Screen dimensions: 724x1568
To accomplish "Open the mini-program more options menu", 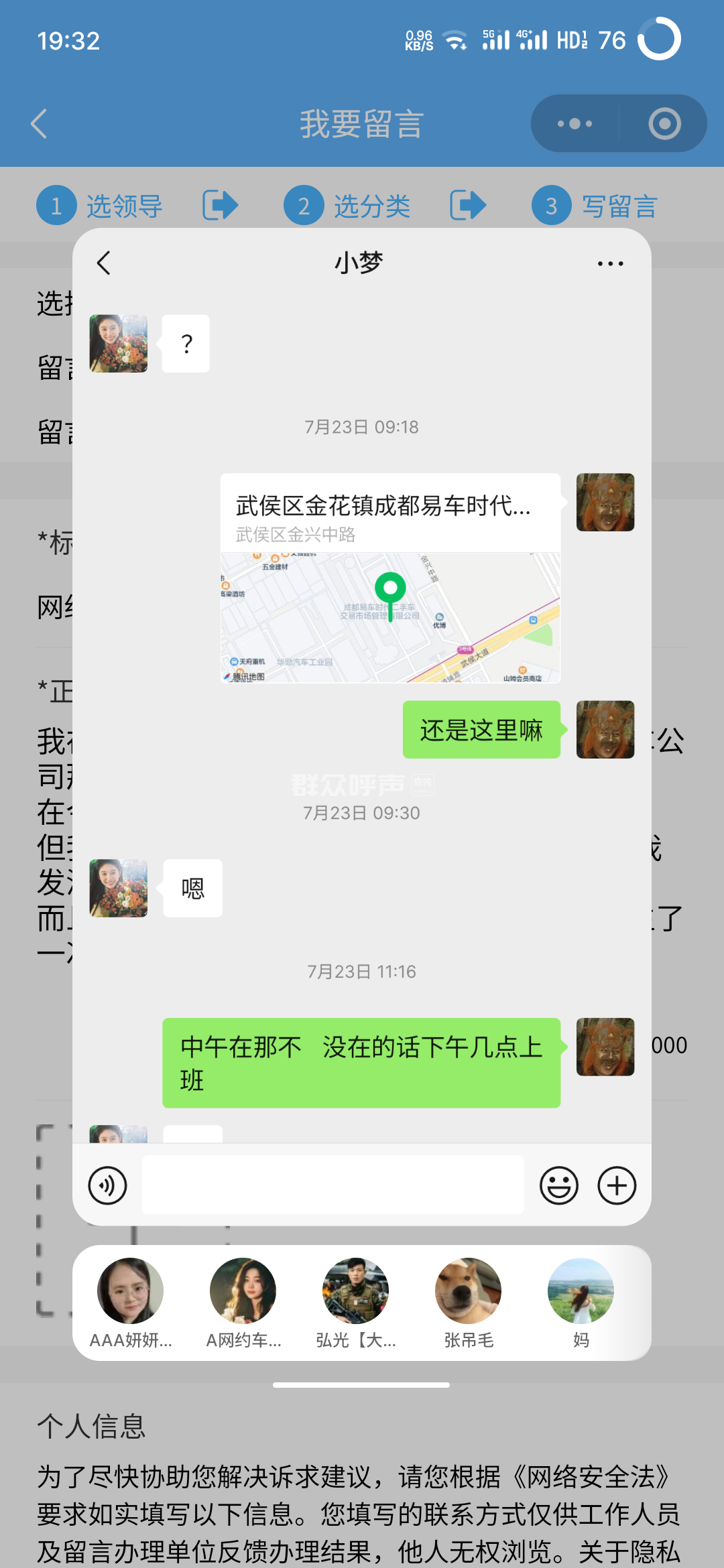I will [x=575, y=124].
